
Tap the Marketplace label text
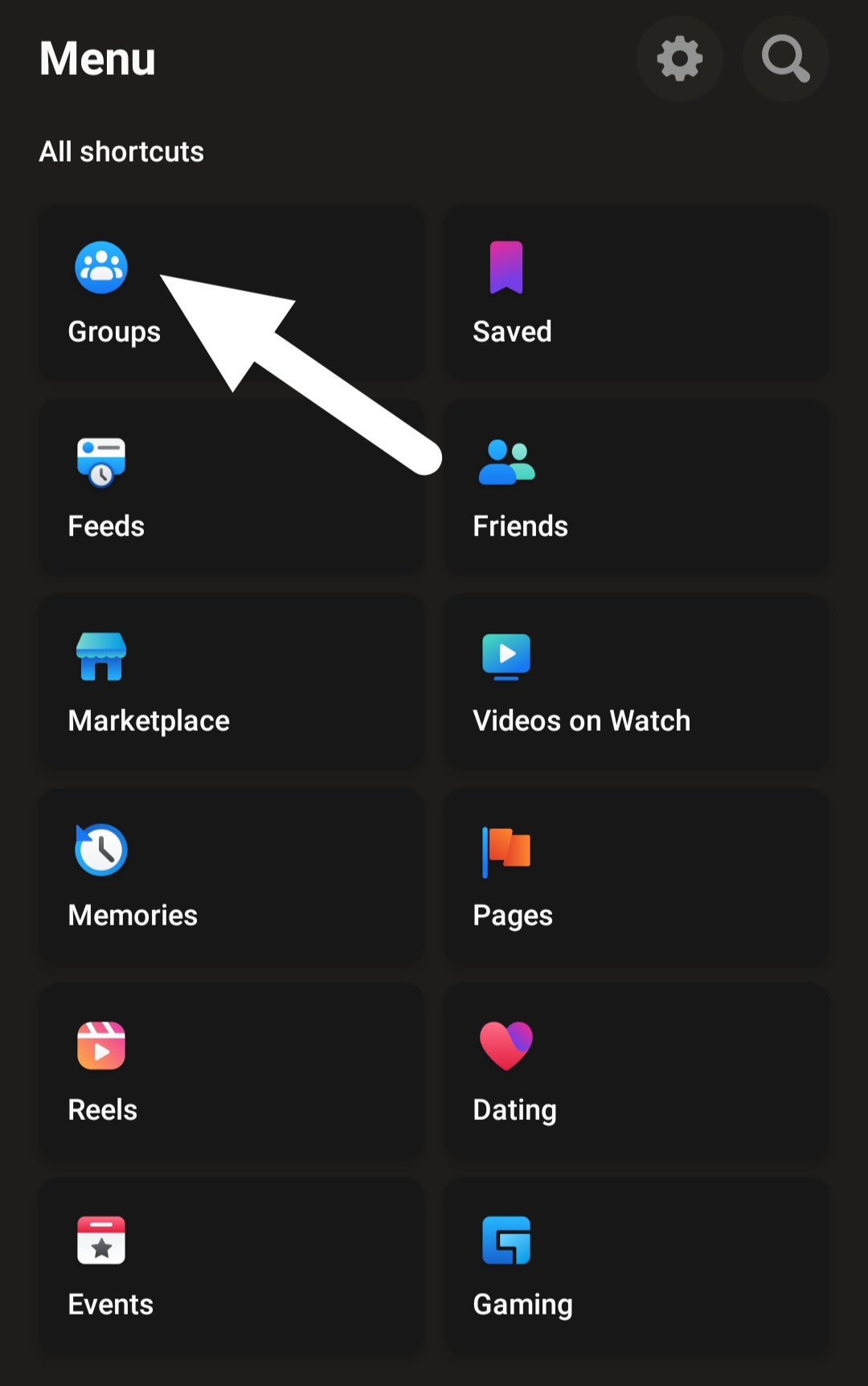[x=148, y=720]
